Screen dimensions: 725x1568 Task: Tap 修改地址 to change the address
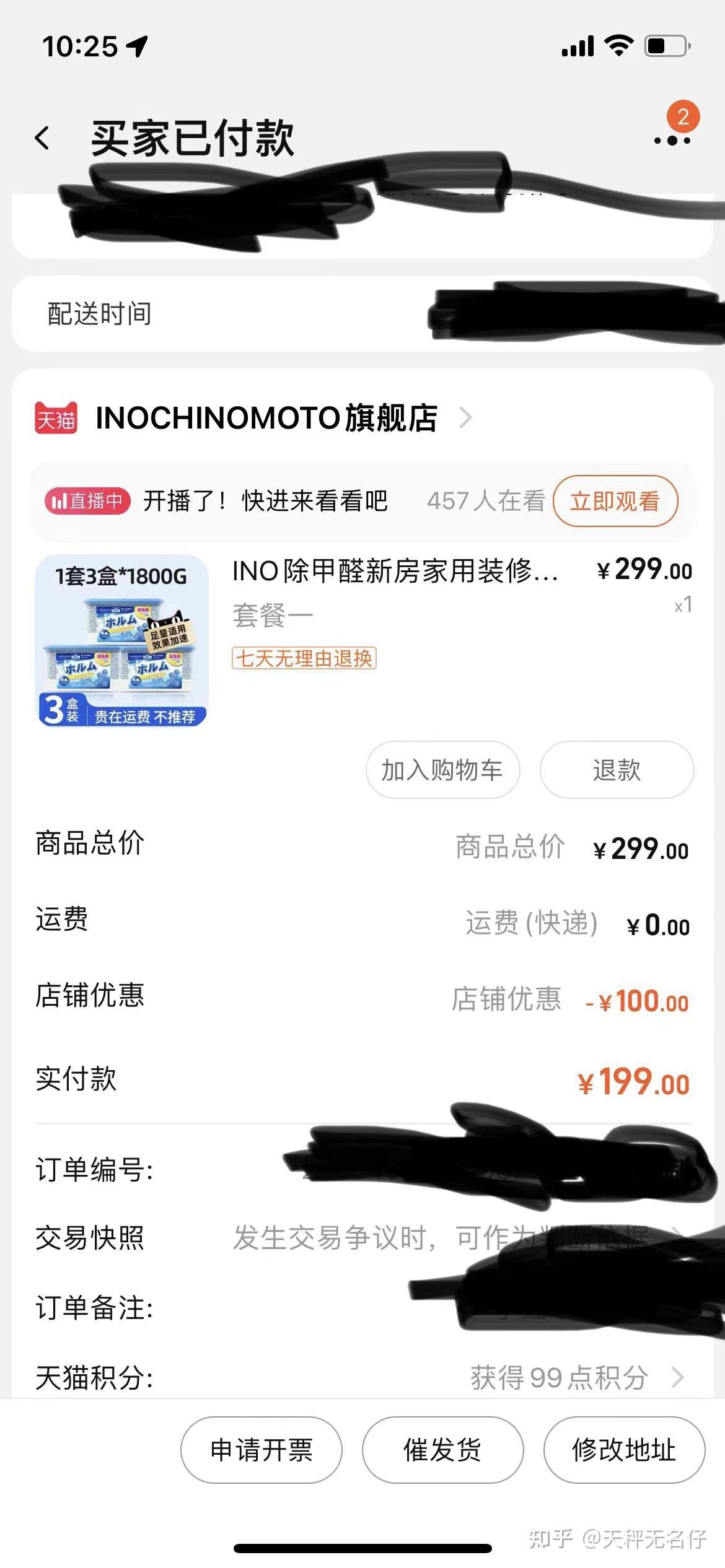[x=623, y=1450]
